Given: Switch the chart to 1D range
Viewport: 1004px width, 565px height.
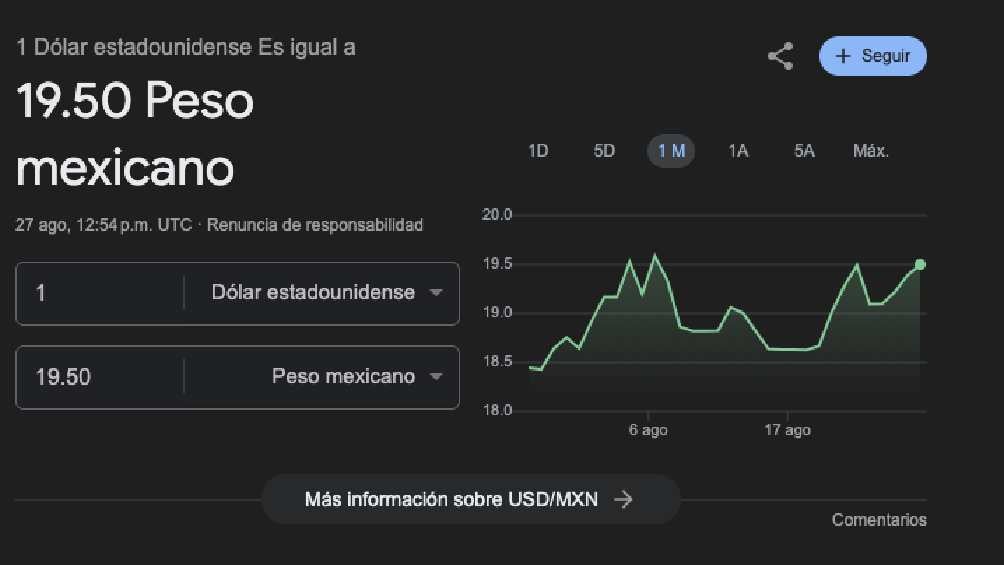Looking at the screenshot, I should (x=538, y=151).
